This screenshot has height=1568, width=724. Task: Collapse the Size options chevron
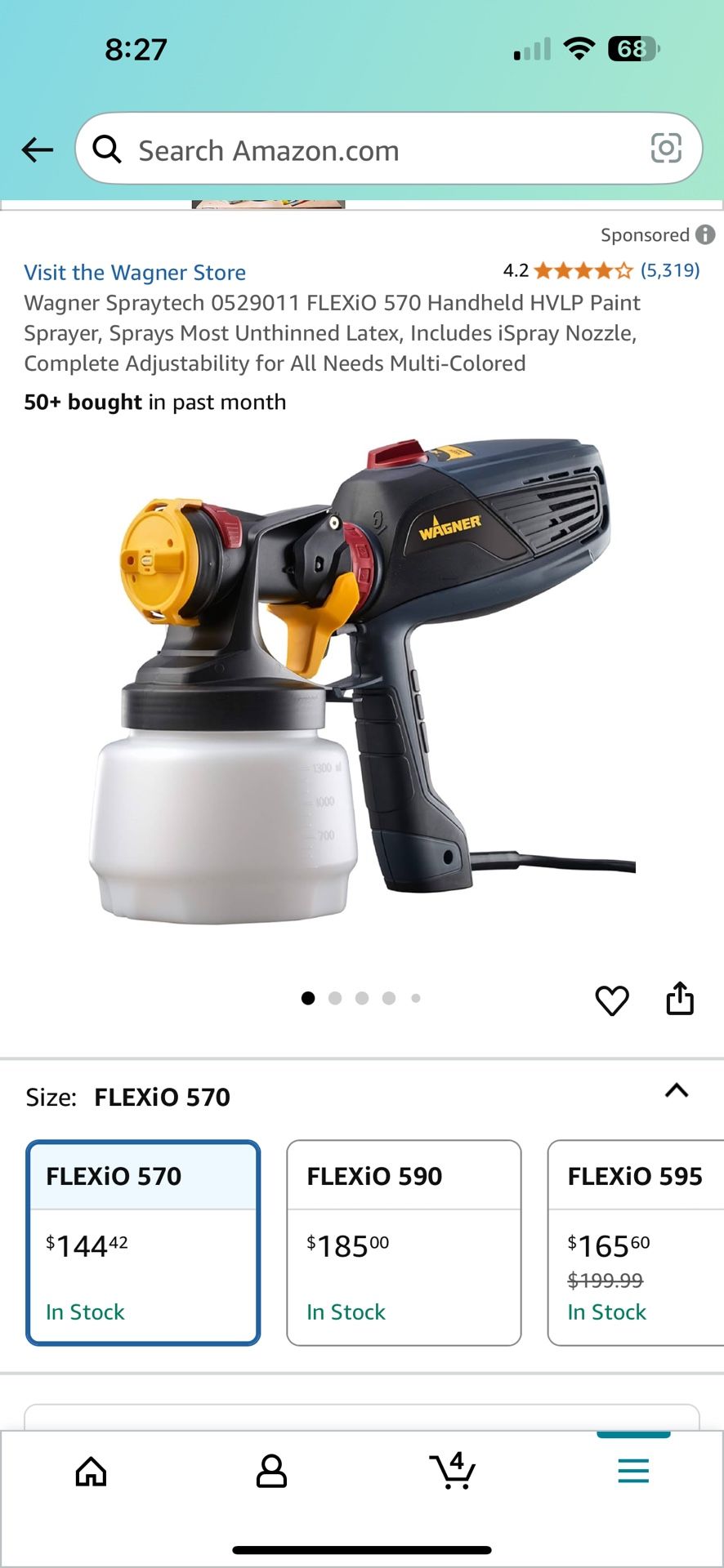click(x=677, y=1091)
